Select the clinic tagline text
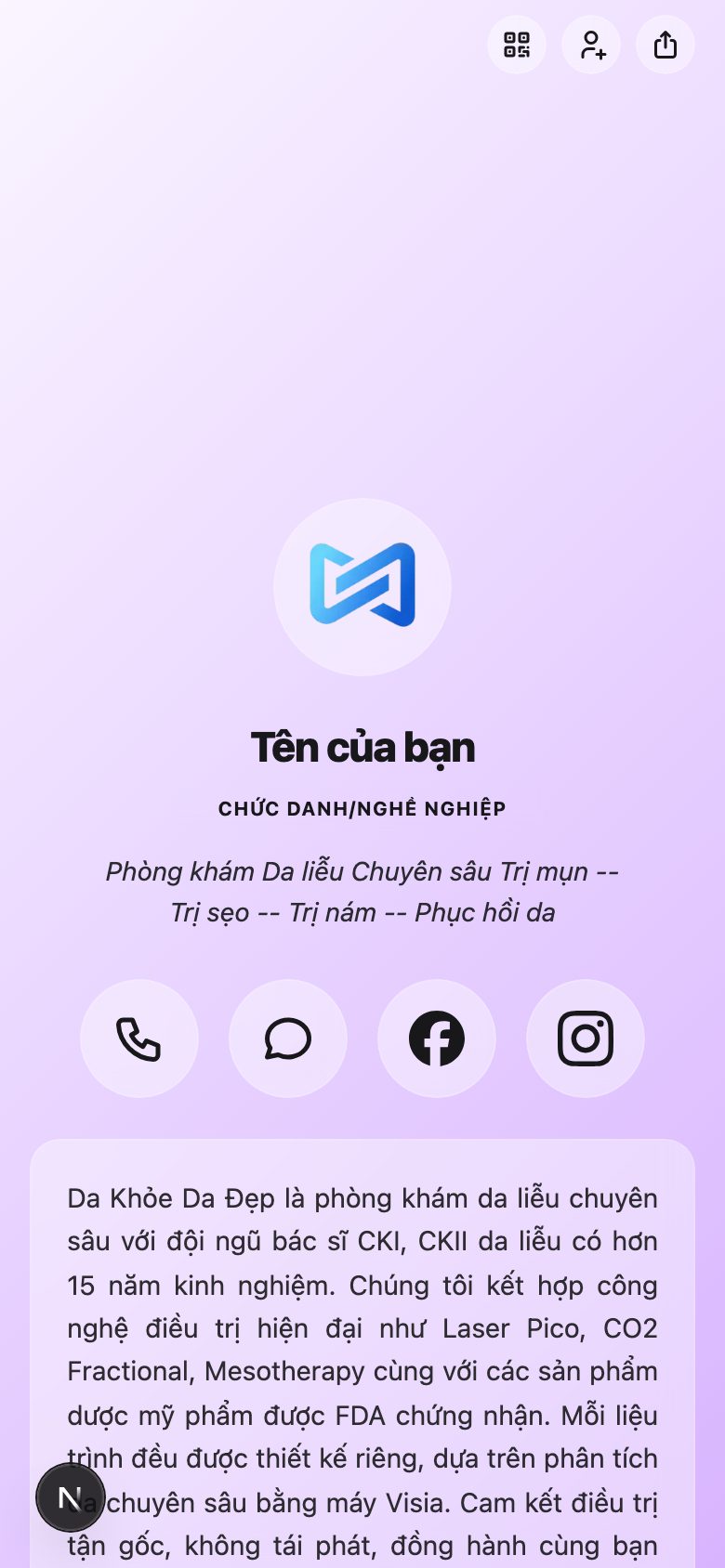Image resolution: width=725 pixels, height=1568 pixels. point(362,892)
